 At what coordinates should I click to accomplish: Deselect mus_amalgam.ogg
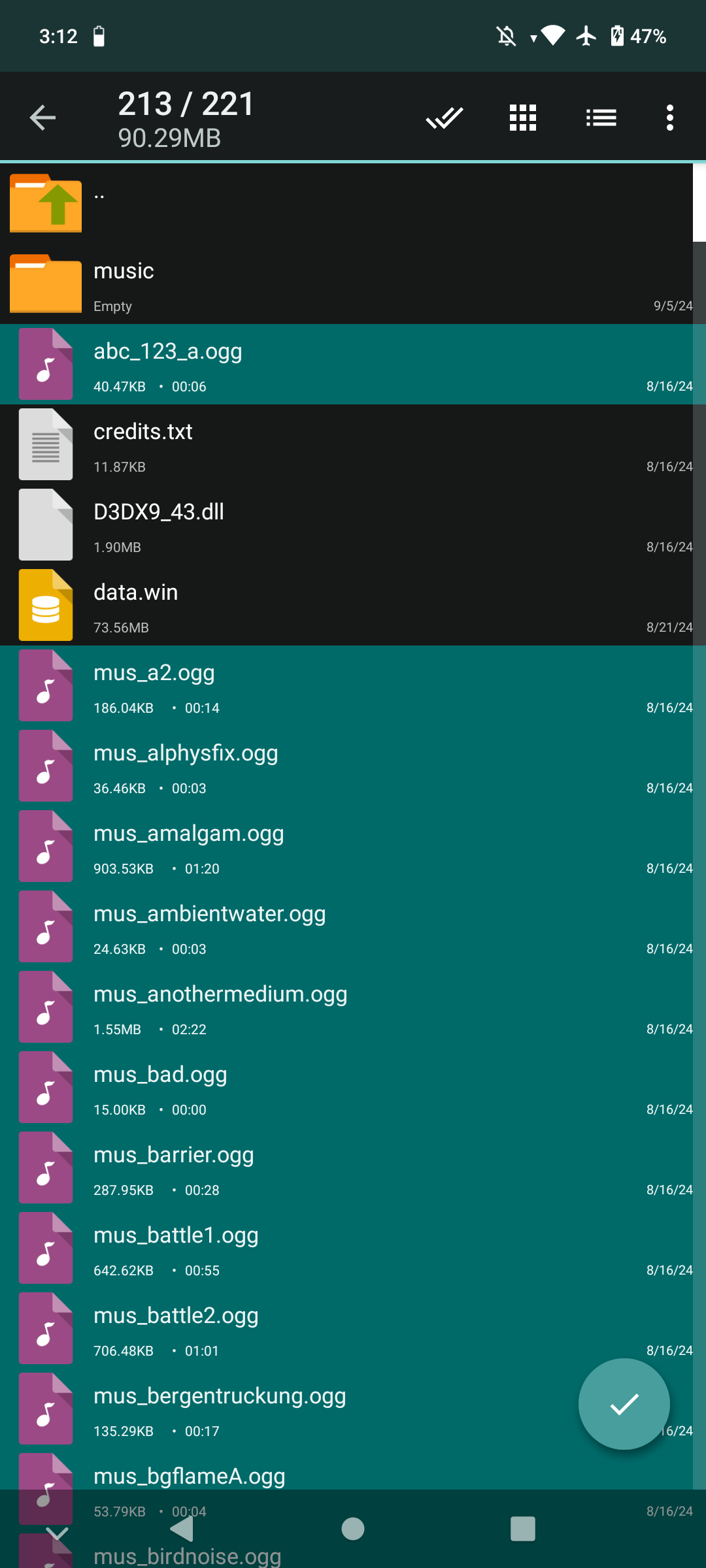(x=327, y=847)
